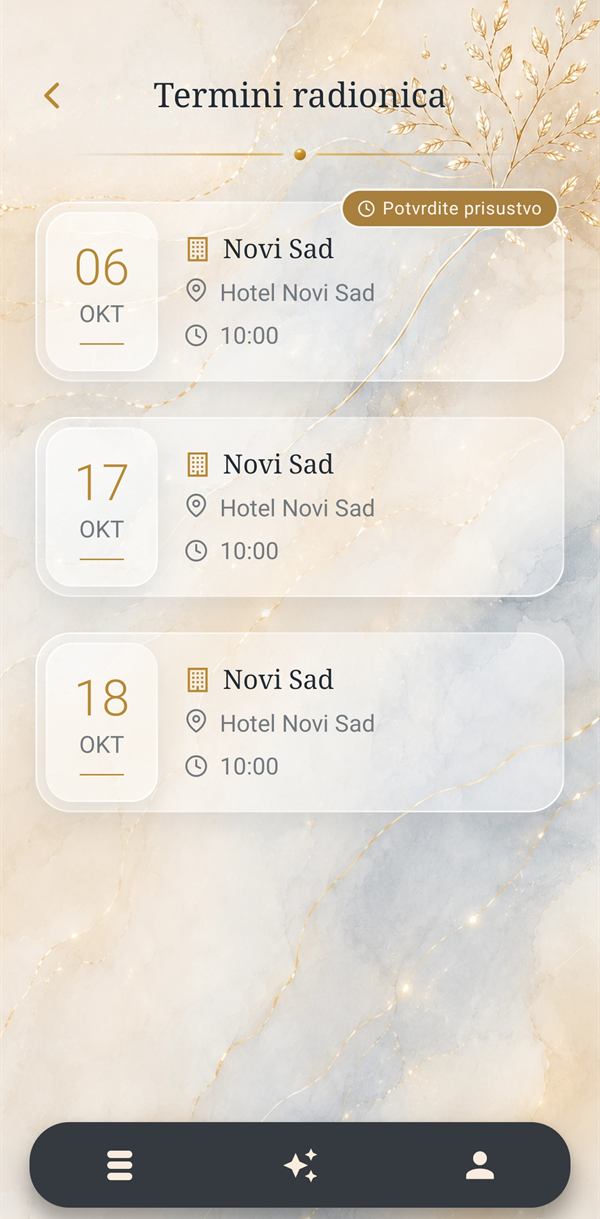Go to the profile tab
The width and height of the screenshot is (600, 1219).
click(480, 1165)
